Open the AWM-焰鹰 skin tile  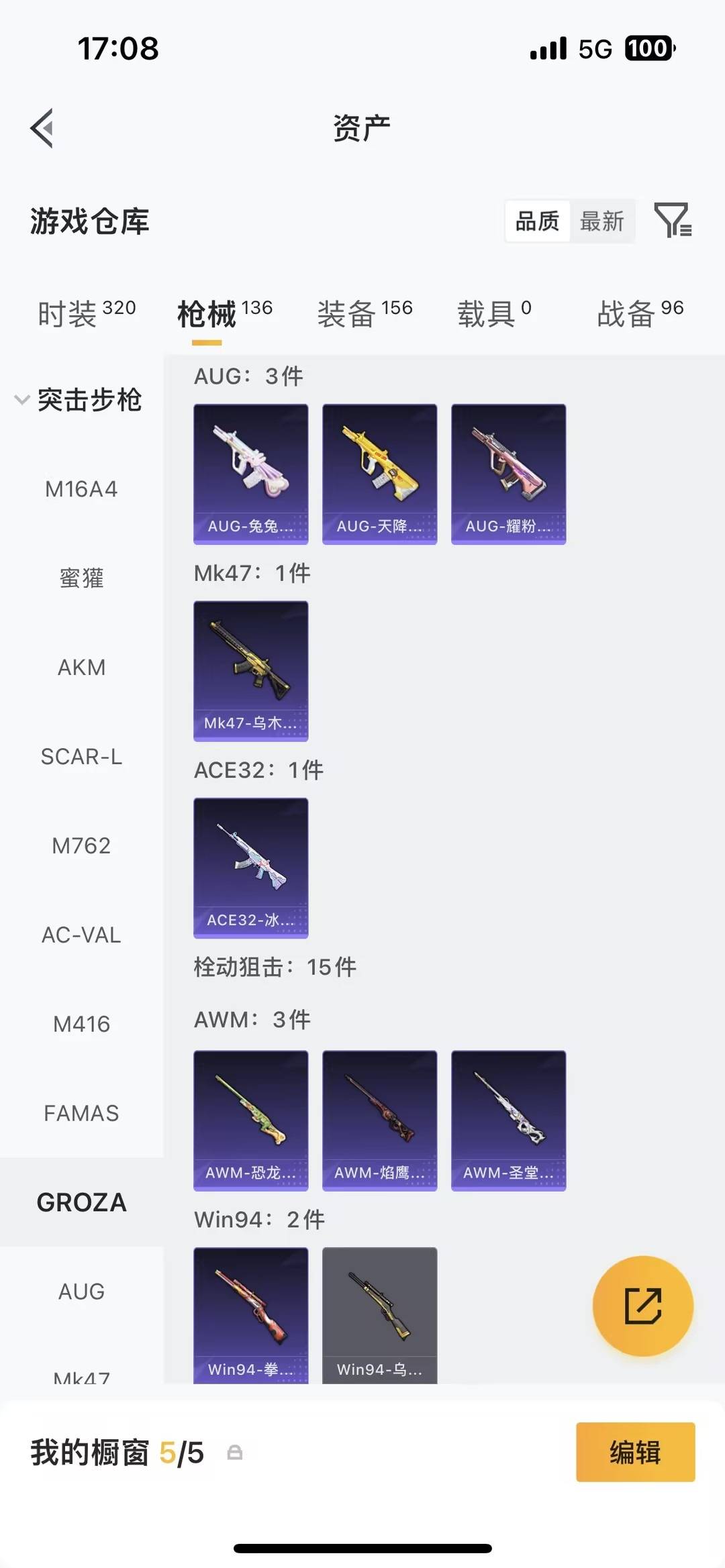[380, 1120]
